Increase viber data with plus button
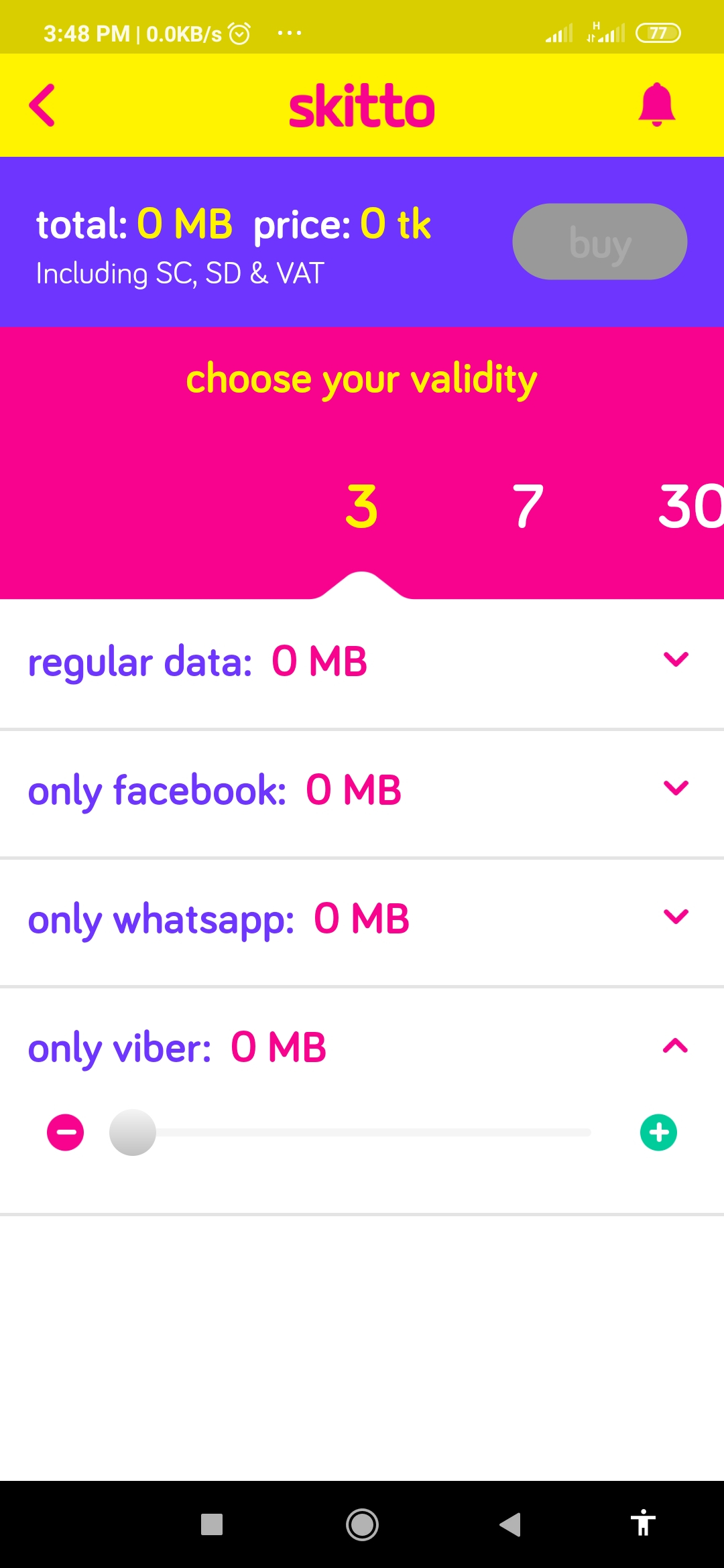The width and height of the screenshot is (724, 1568). click(658, 1132)
